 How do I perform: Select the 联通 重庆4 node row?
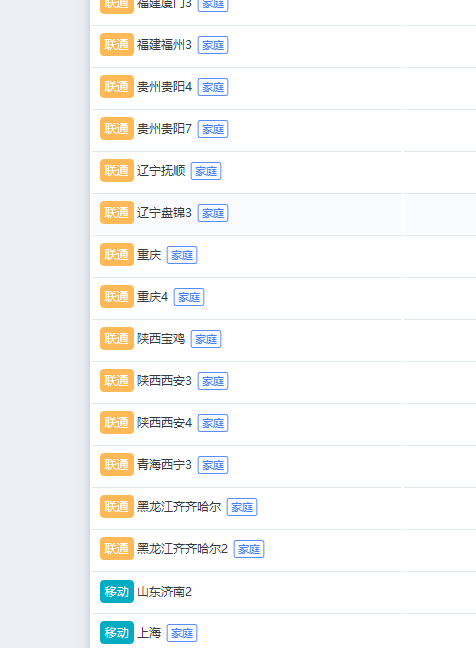coord(247,297)
